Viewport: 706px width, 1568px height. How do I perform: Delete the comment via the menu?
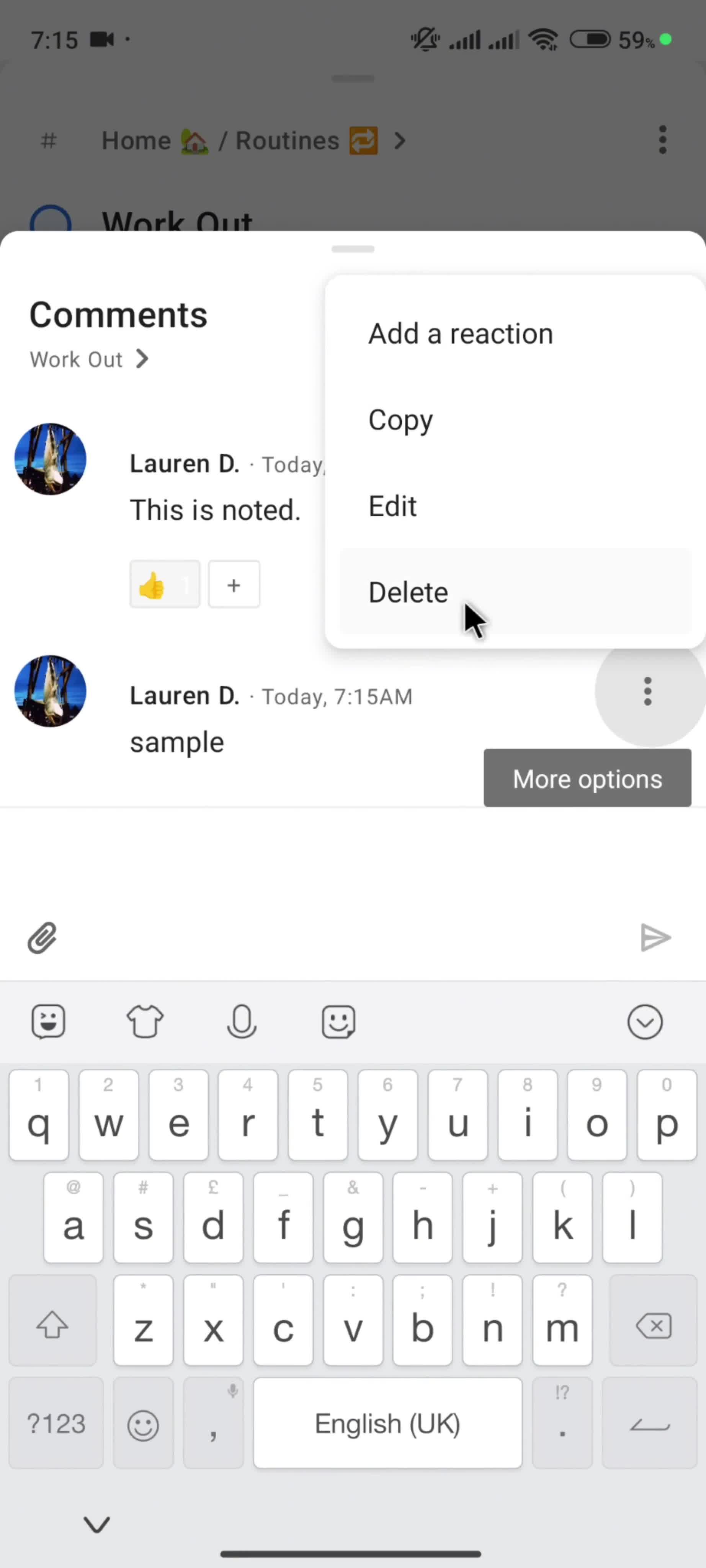tap(408, 592)
